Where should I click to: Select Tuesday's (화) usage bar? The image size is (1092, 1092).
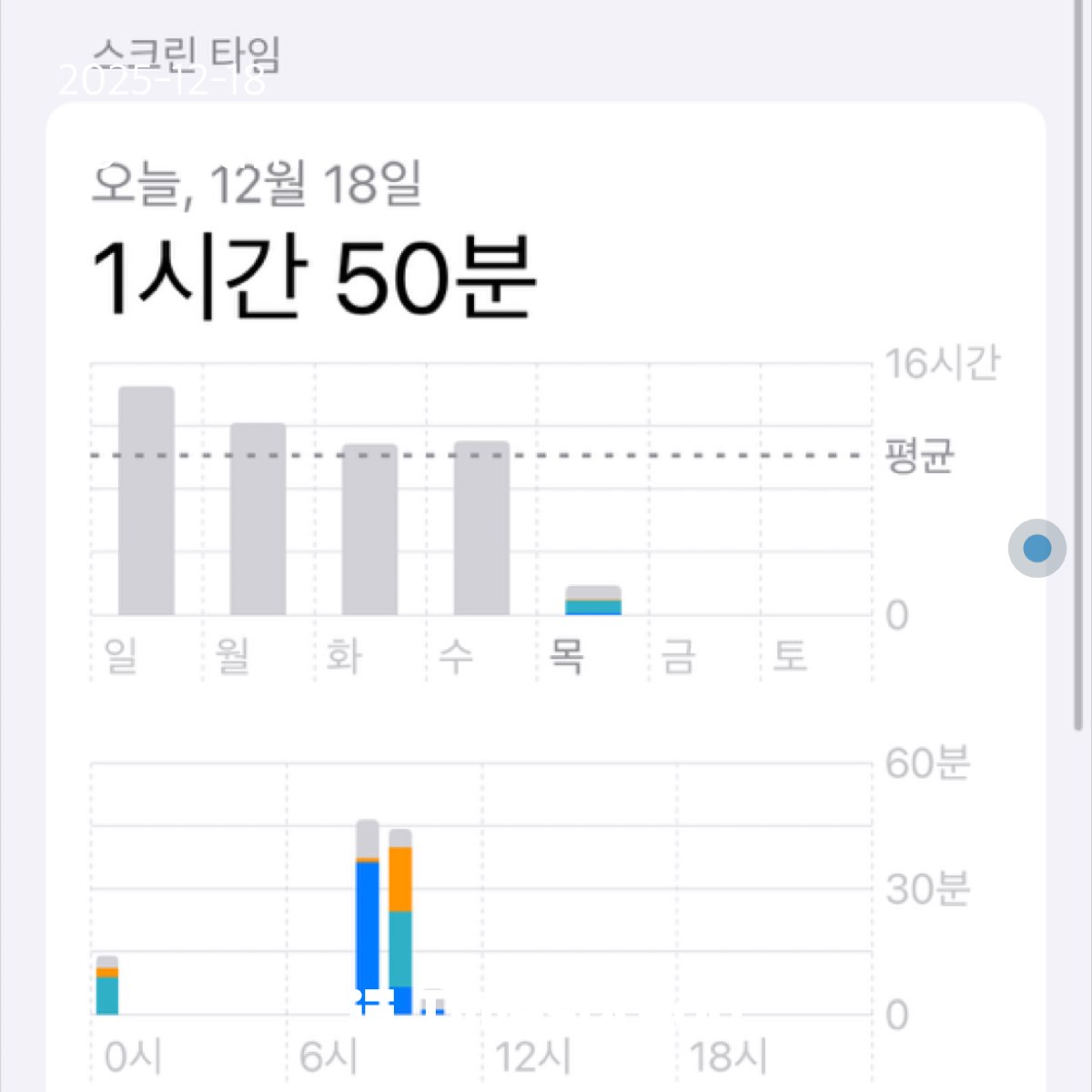coord(369,530)
